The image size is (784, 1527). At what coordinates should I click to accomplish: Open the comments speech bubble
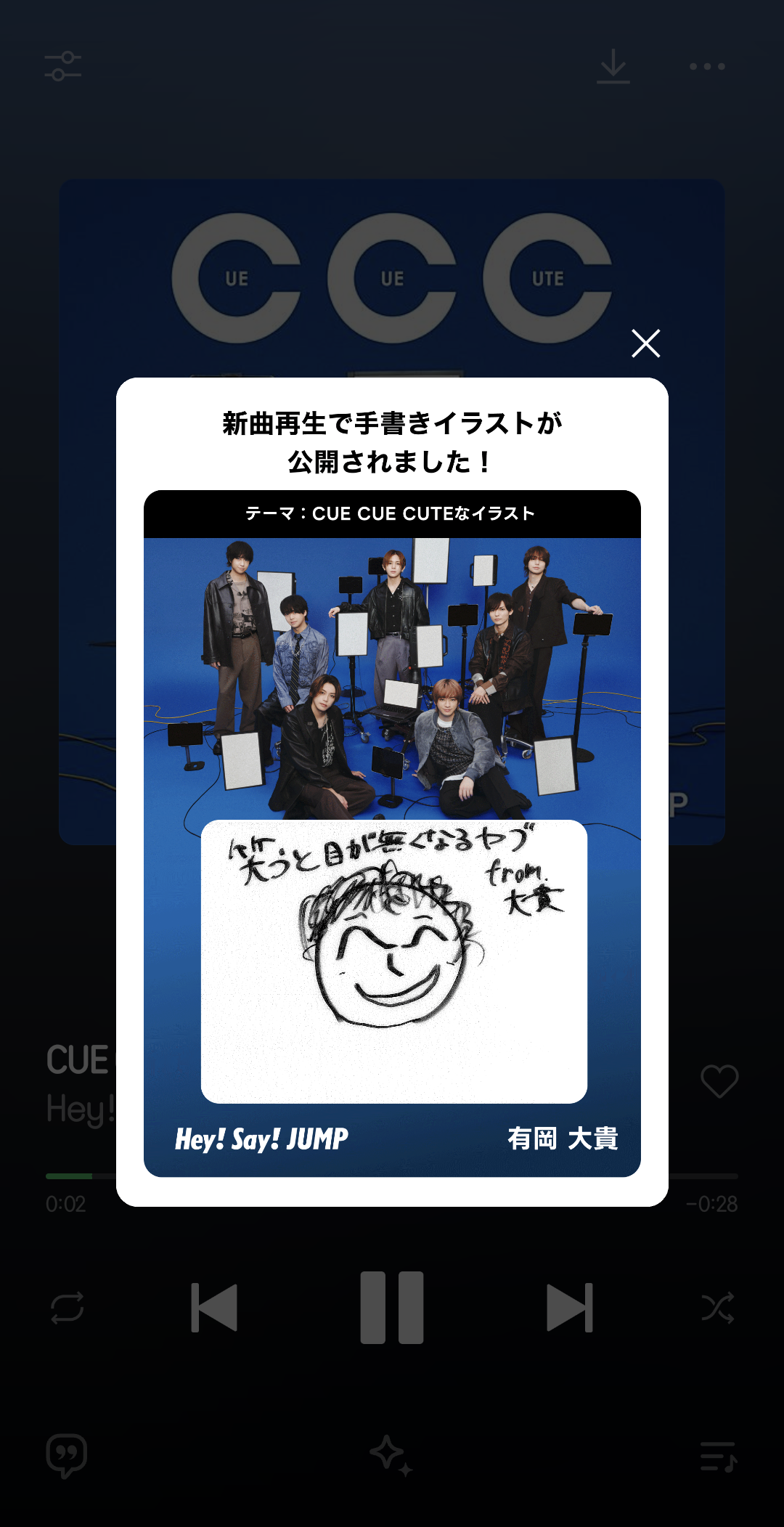[67, 1456]
